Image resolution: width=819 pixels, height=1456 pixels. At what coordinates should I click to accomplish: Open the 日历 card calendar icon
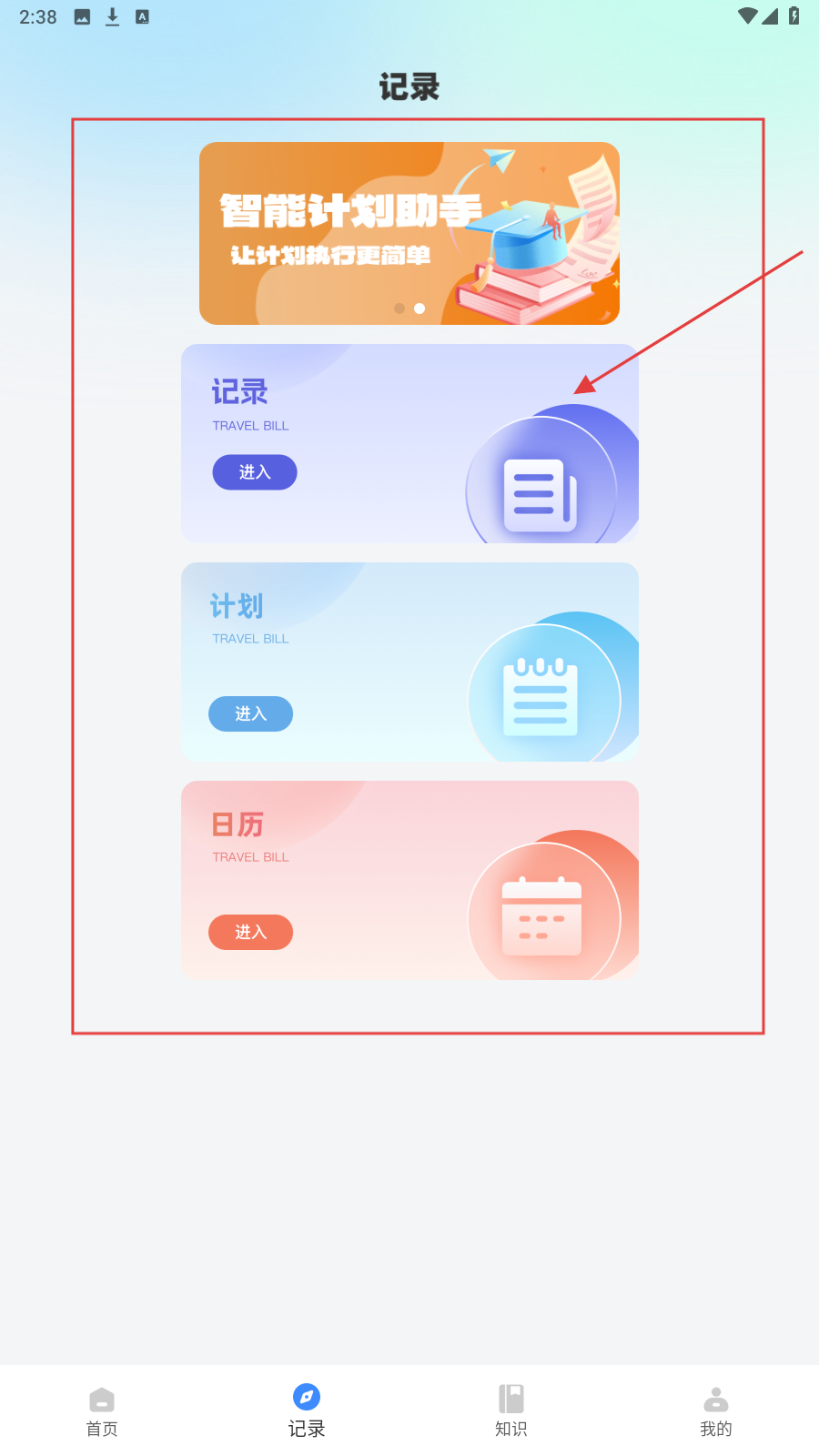(x=541, y=915)
